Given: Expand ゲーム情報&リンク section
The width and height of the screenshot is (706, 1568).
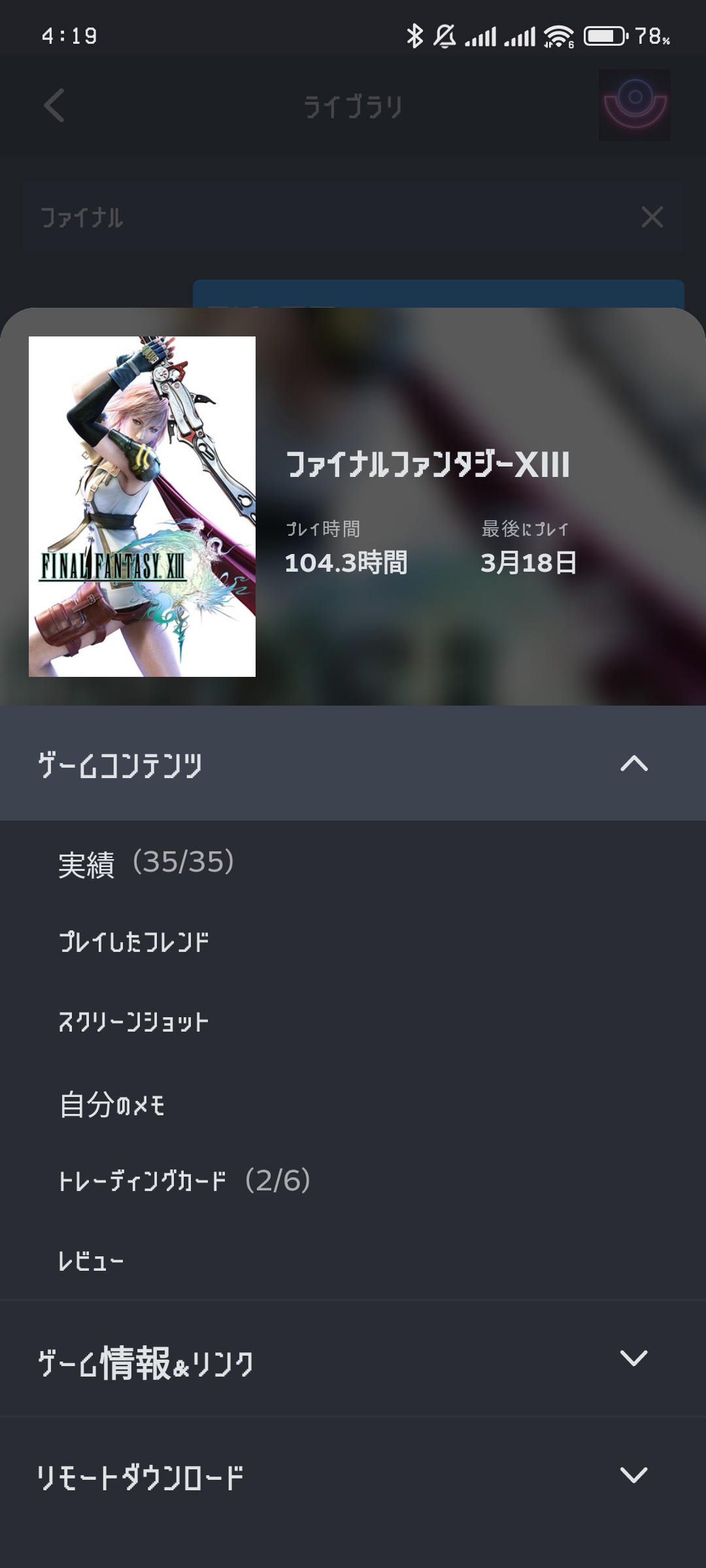Looking at the screenshot, I should click(353, 1358).
